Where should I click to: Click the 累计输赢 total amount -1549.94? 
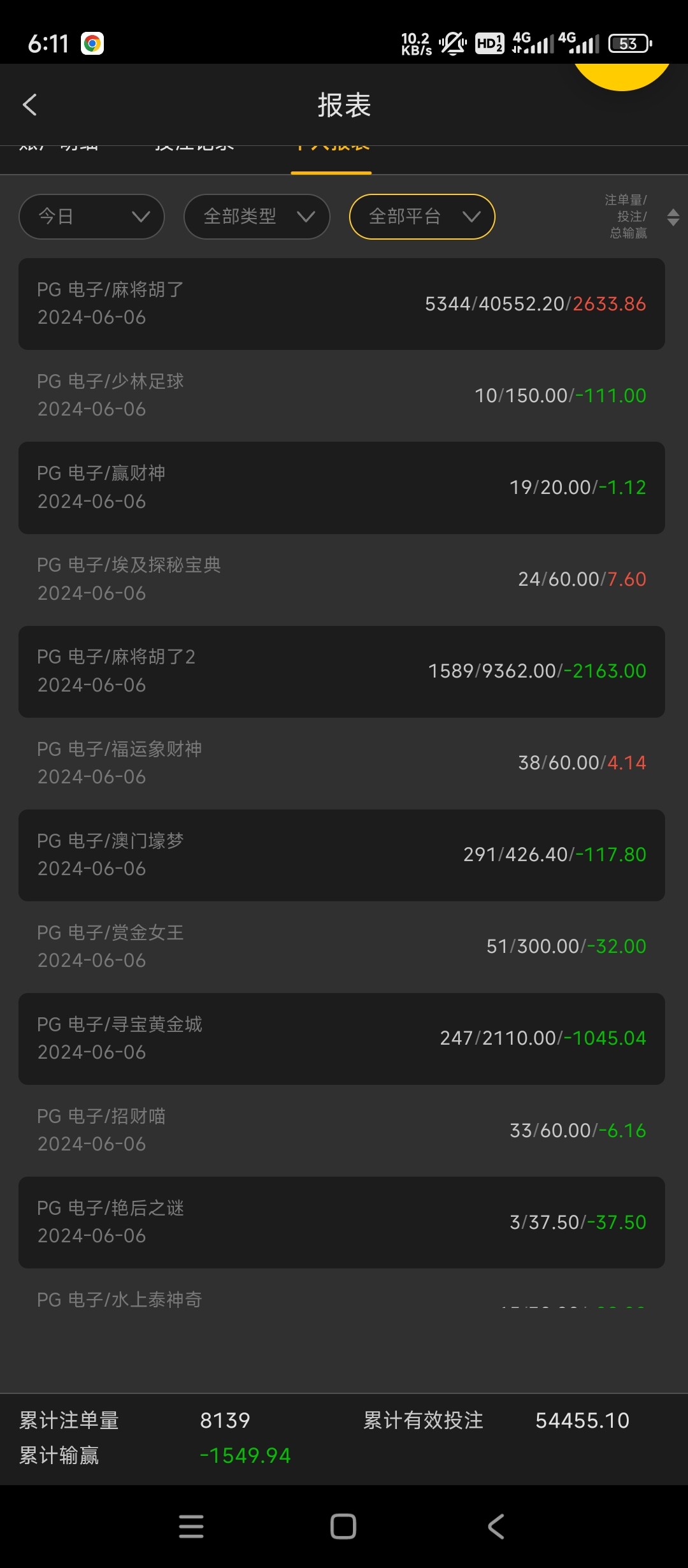coord(245,1455)
